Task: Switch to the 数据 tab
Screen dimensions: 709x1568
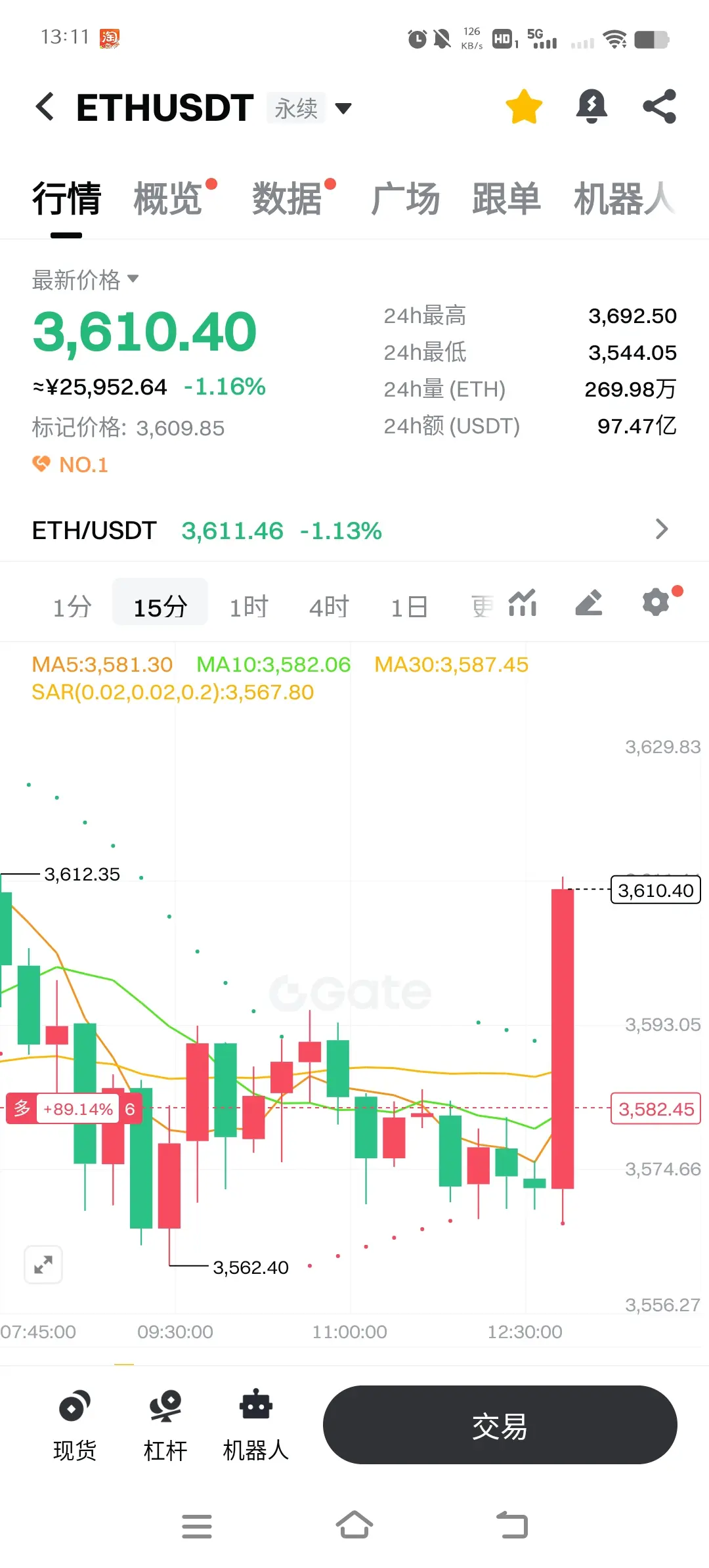Action: pos(288,199)
